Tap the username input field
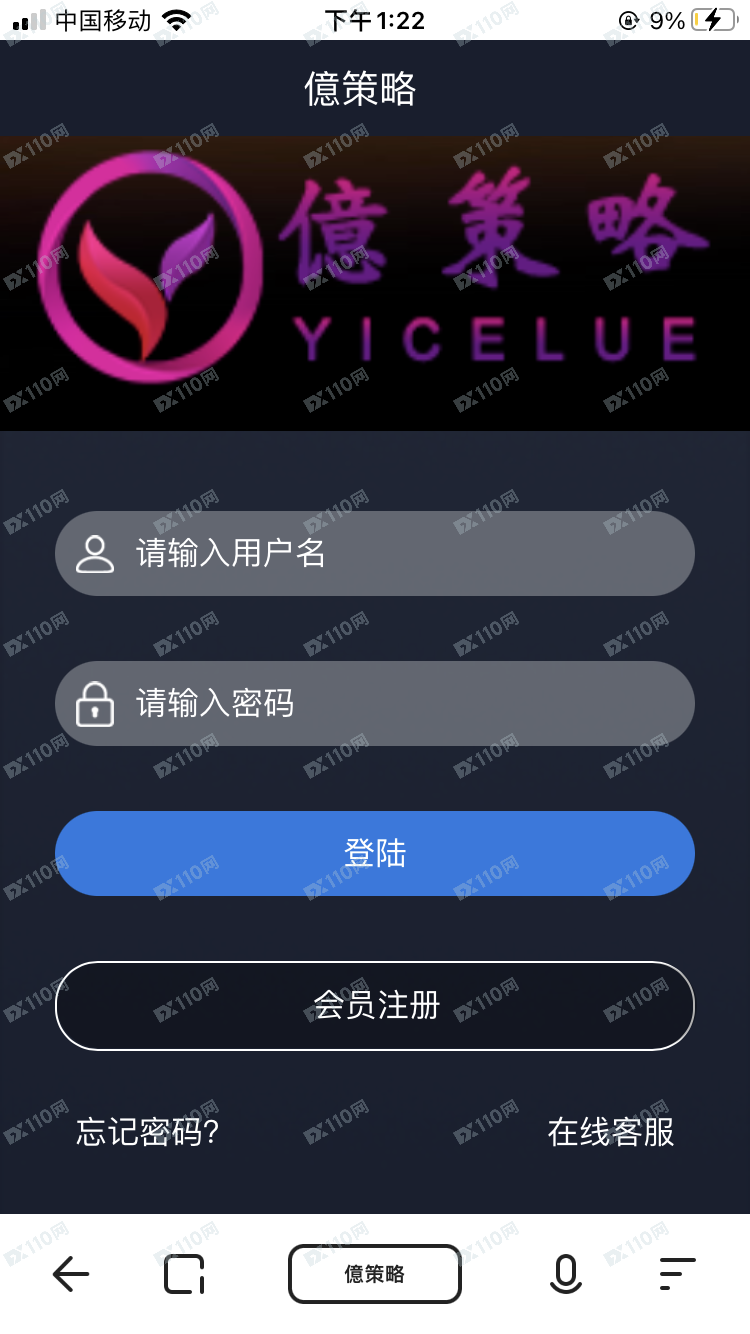This screenshot has width=750, height=1334. (x=400, y=553)
